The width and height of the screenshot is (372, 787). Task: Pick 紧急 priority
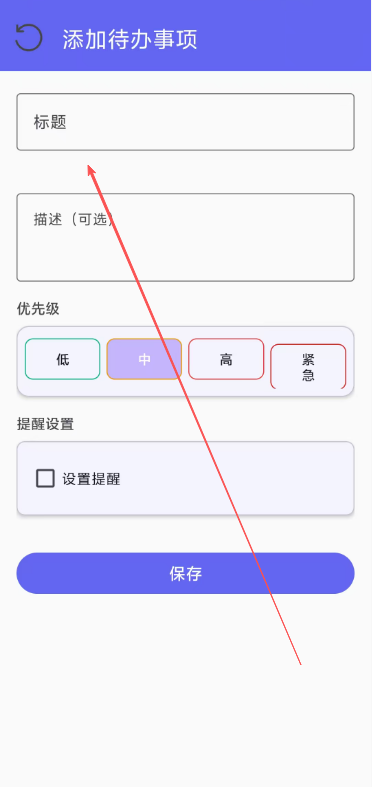pos(308,367)
